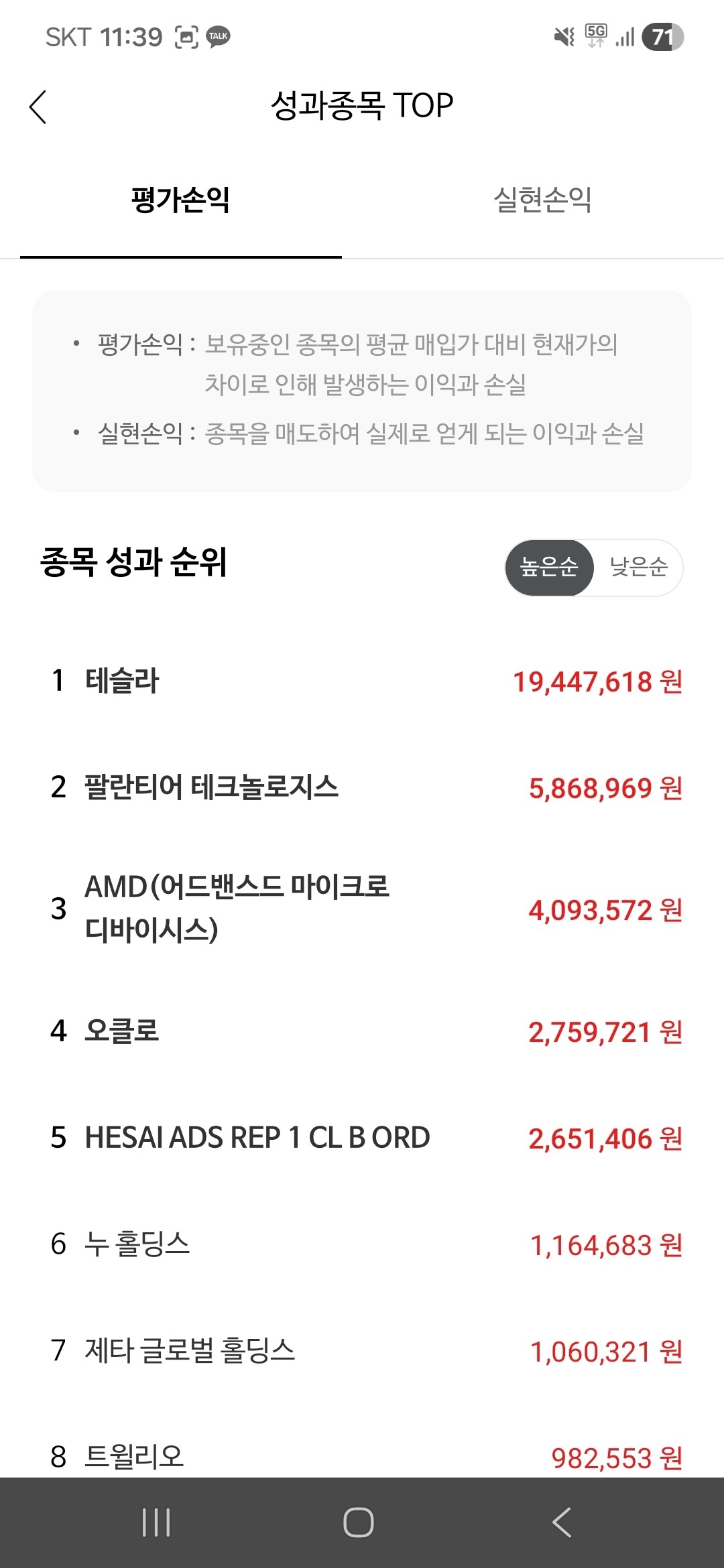Go to the phone home screen
The width and height of the screenshot is (724, 1568).
359,1522
